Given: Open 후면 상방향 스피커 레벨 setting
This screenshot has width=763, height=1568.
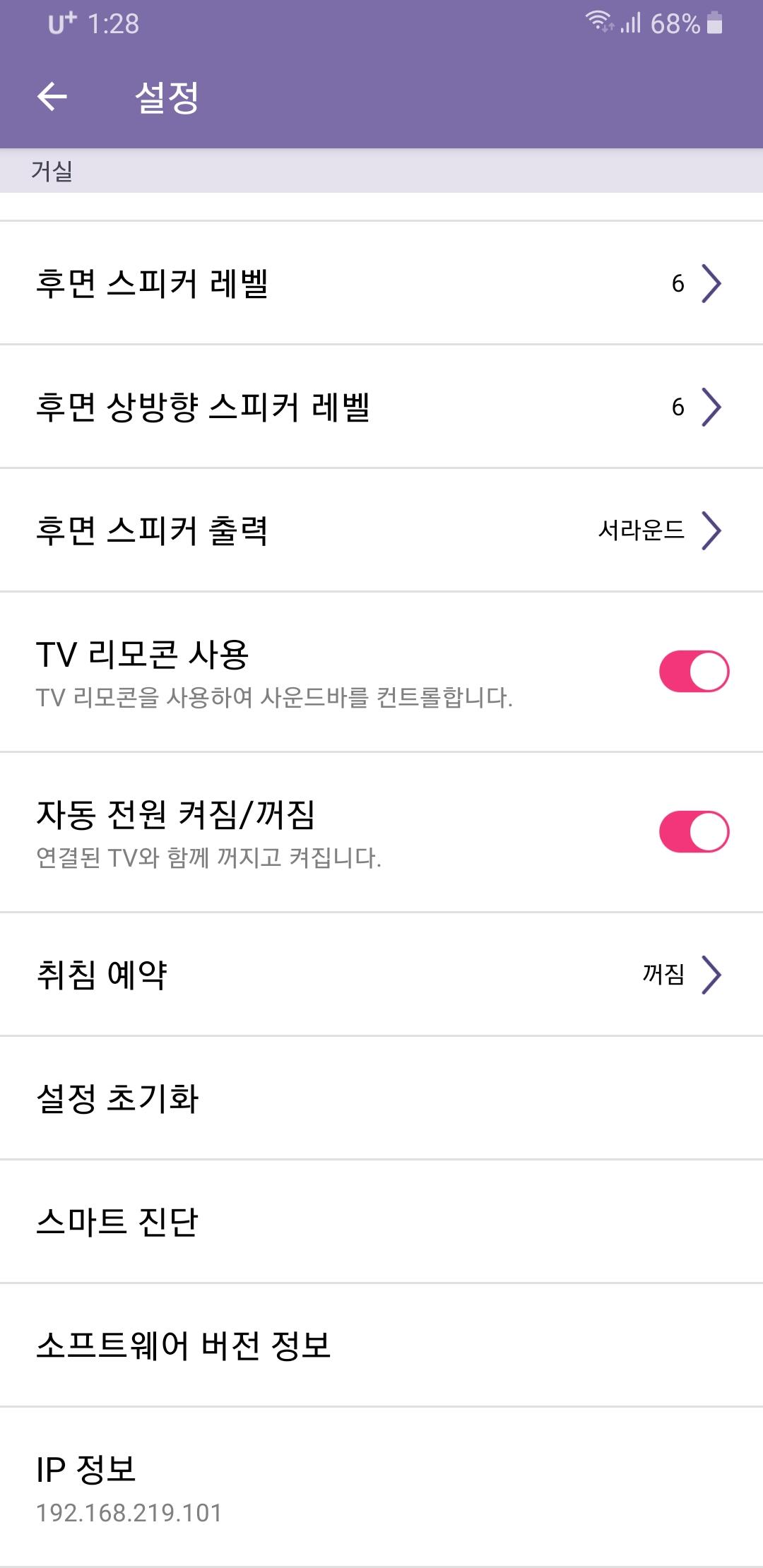Looking at the screenshot, I should coord(381,407).
